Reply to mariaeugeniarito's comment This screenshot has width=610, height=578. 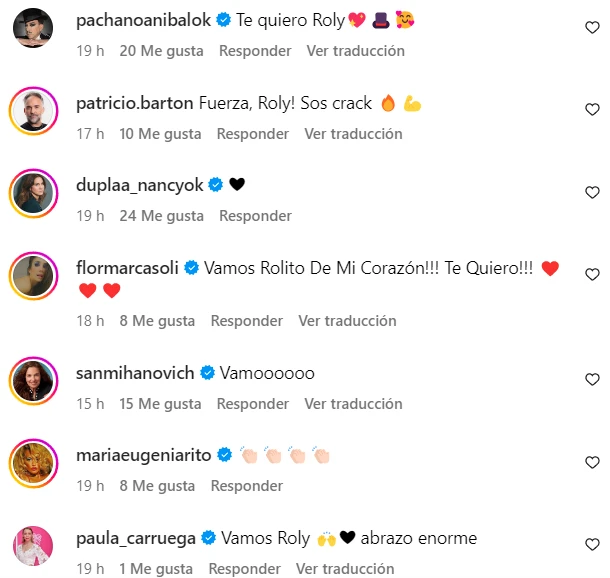click(x=247, y=486)
